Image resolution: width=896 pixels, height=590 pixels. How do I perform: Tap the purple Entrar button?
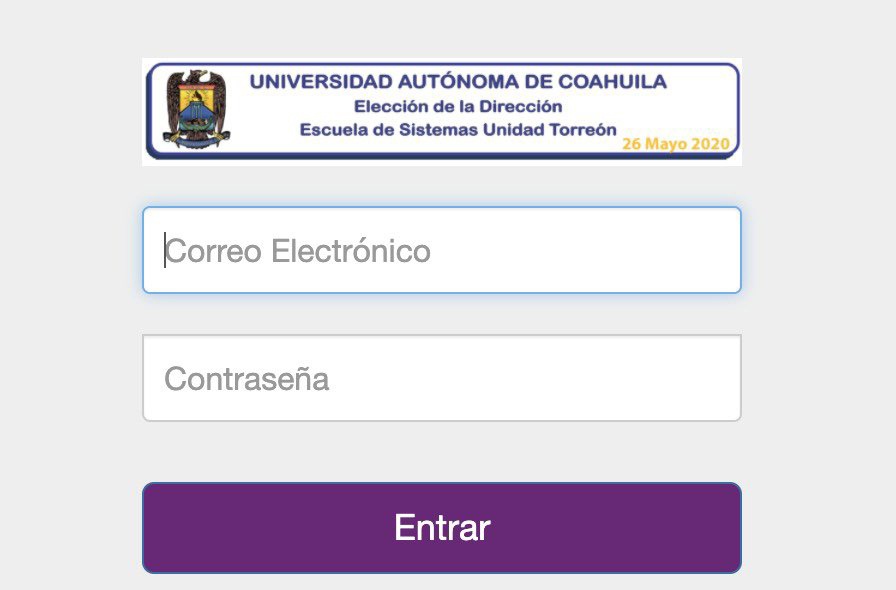[442, 528]
